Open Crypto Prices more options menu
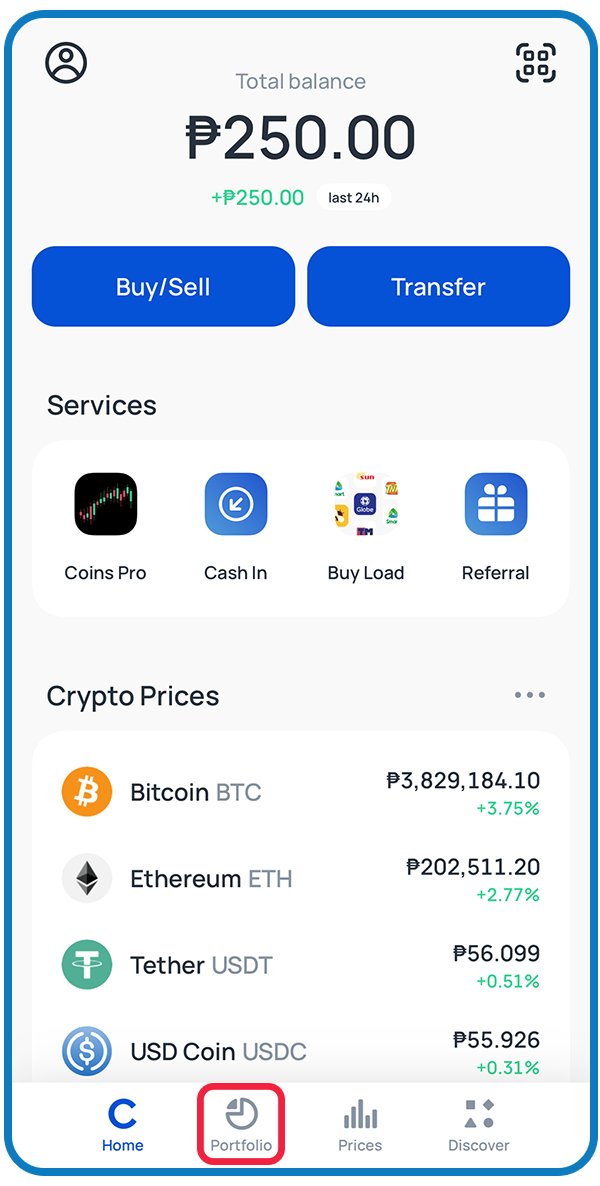Screen dimensions: 600x1186 point(529,695)
